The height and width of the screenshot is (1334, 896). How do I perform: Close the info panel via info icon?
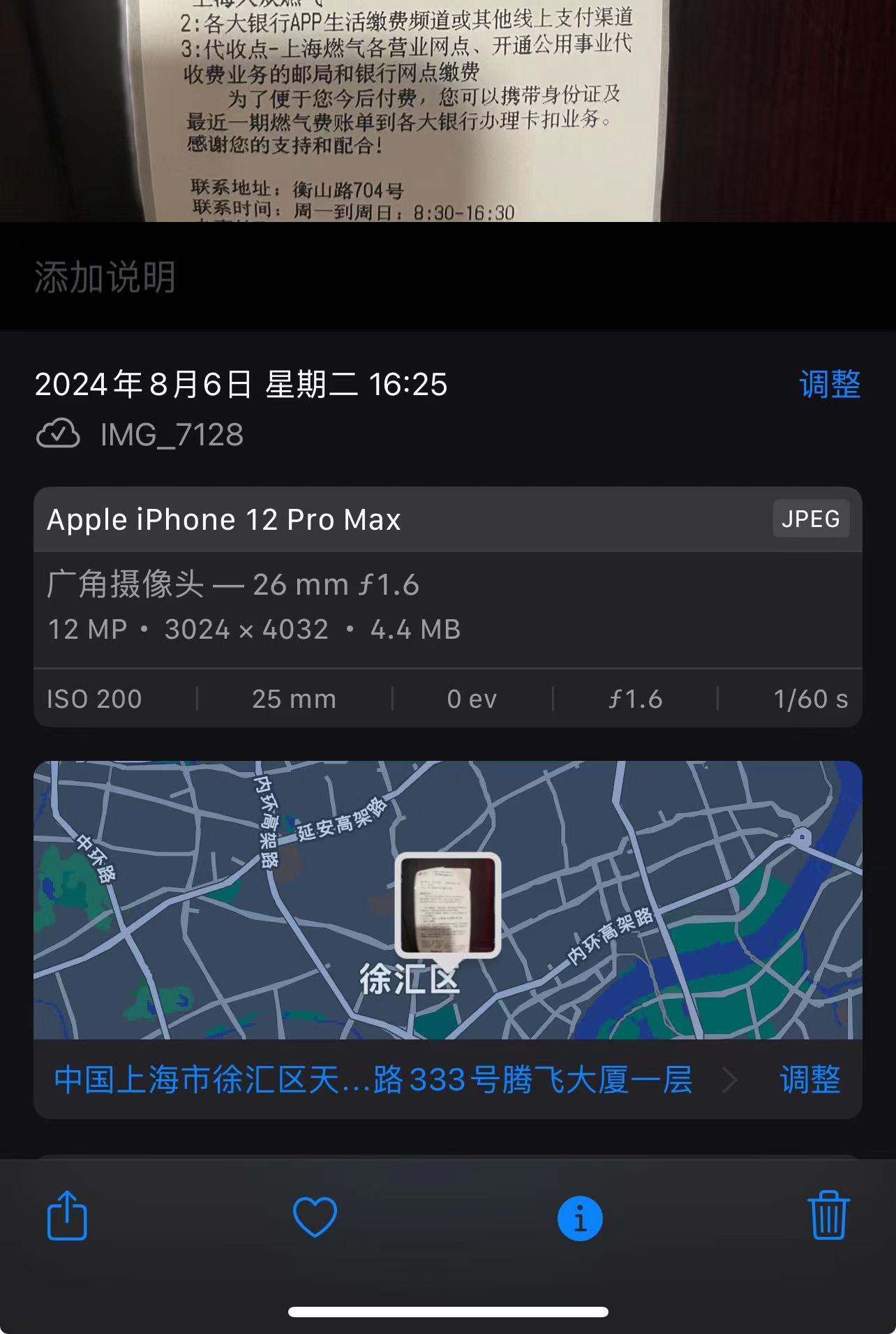coord(579,1218)
